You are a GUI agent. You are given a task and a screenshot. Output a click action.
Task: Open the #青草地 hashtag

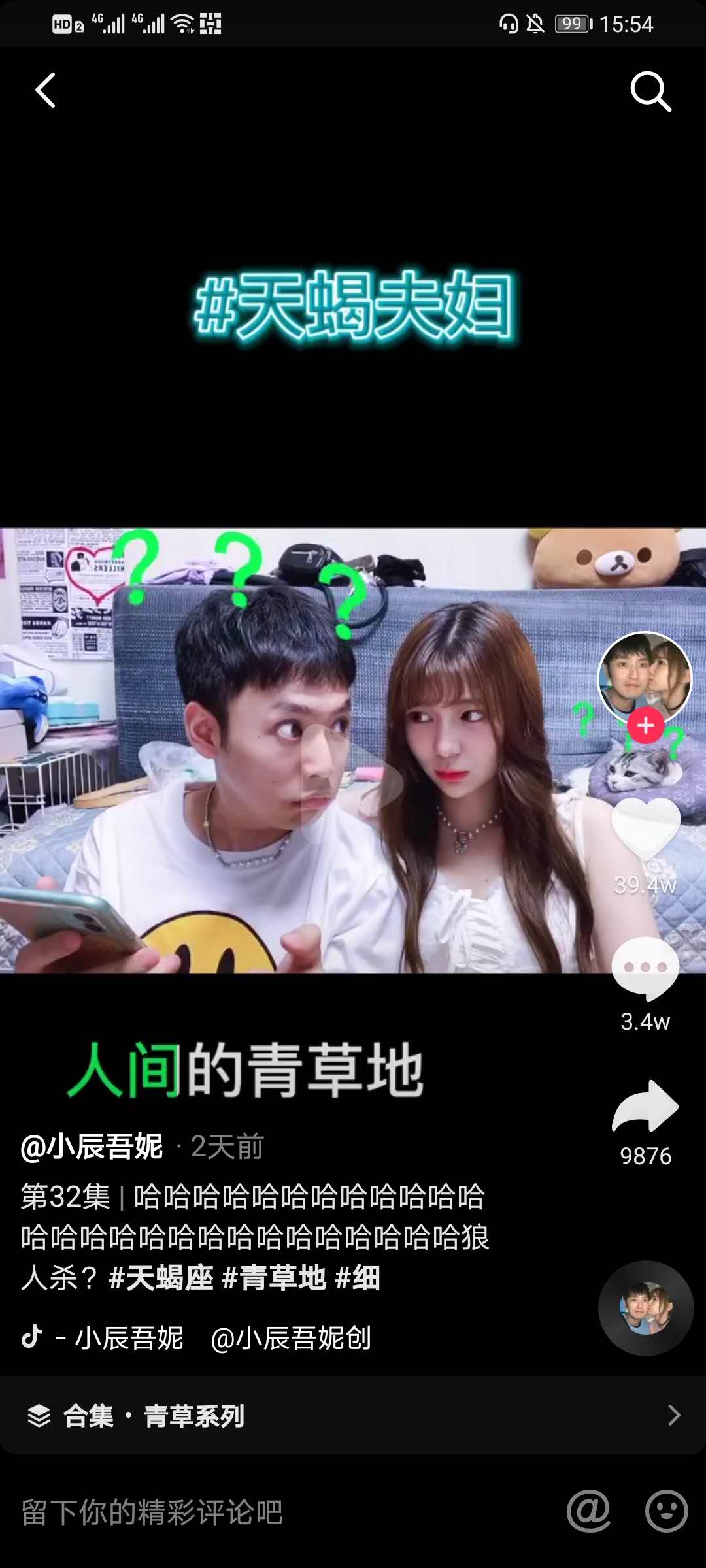coord(274,1277)
